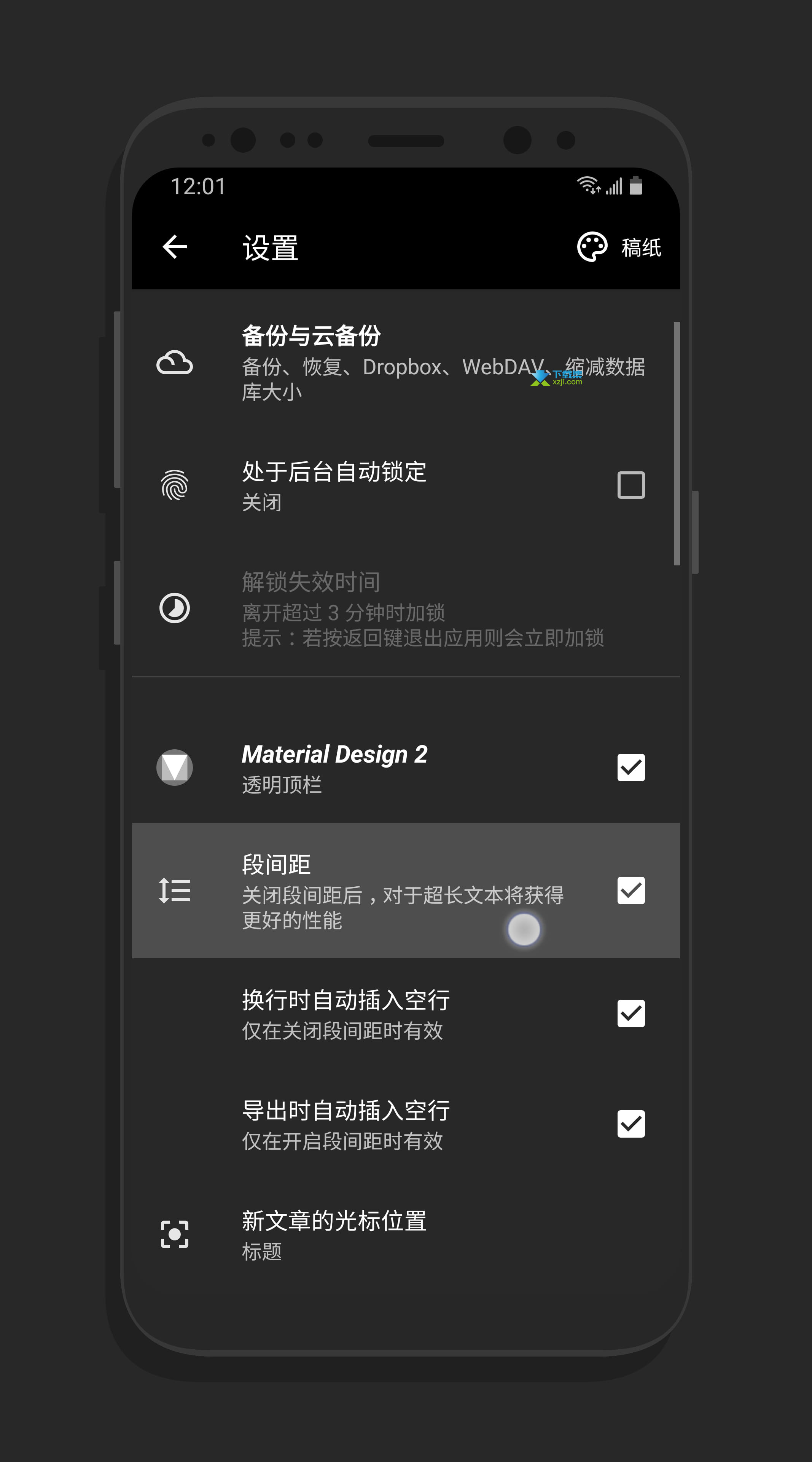Go back using the arrow icon
This screenshot has height=1462, width=812.
pos(175,247)
